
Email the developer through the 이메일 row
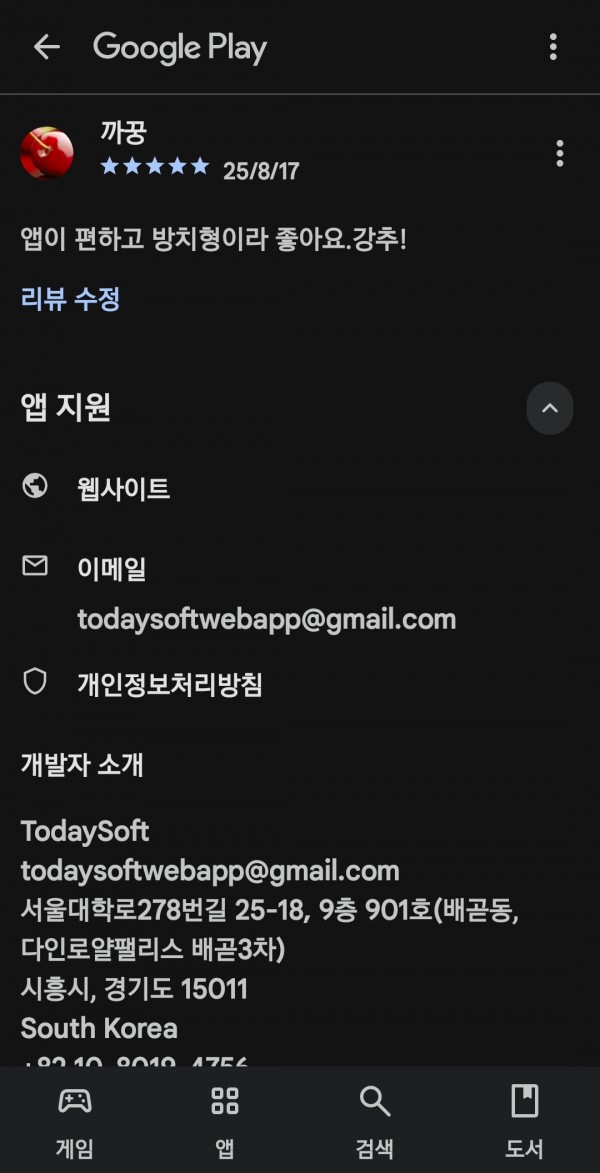tap(300, 593)
